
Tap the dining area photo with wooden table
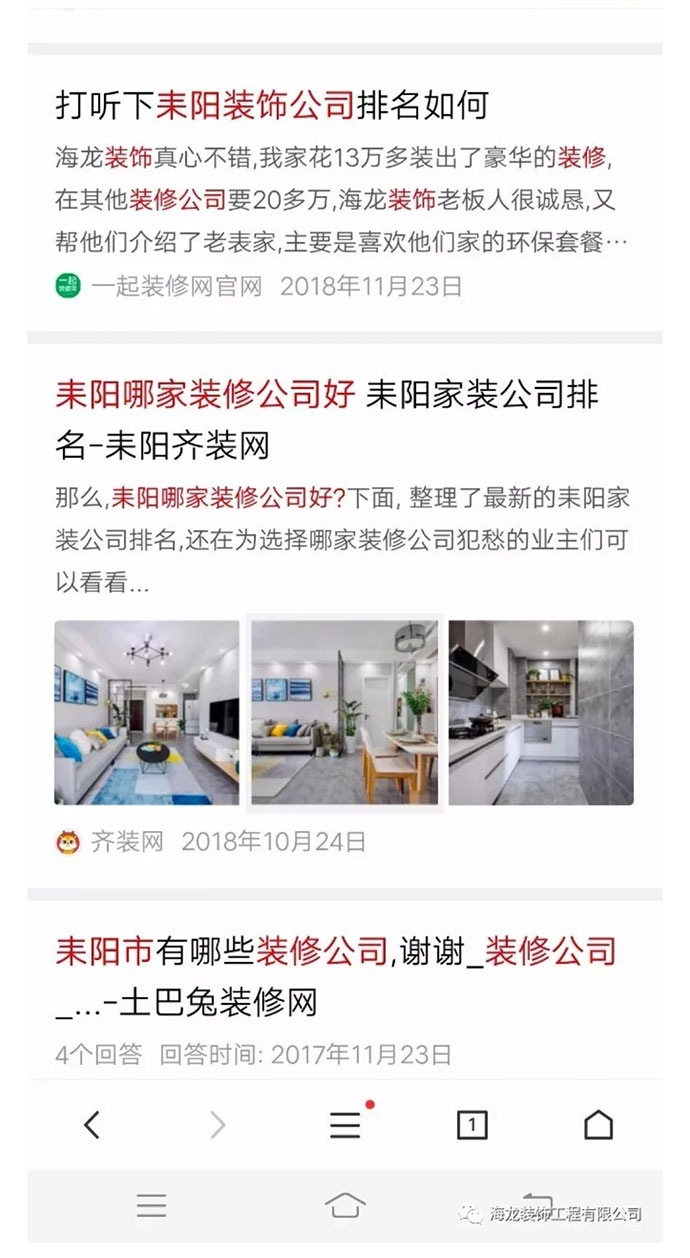click(x=344, y=713)
